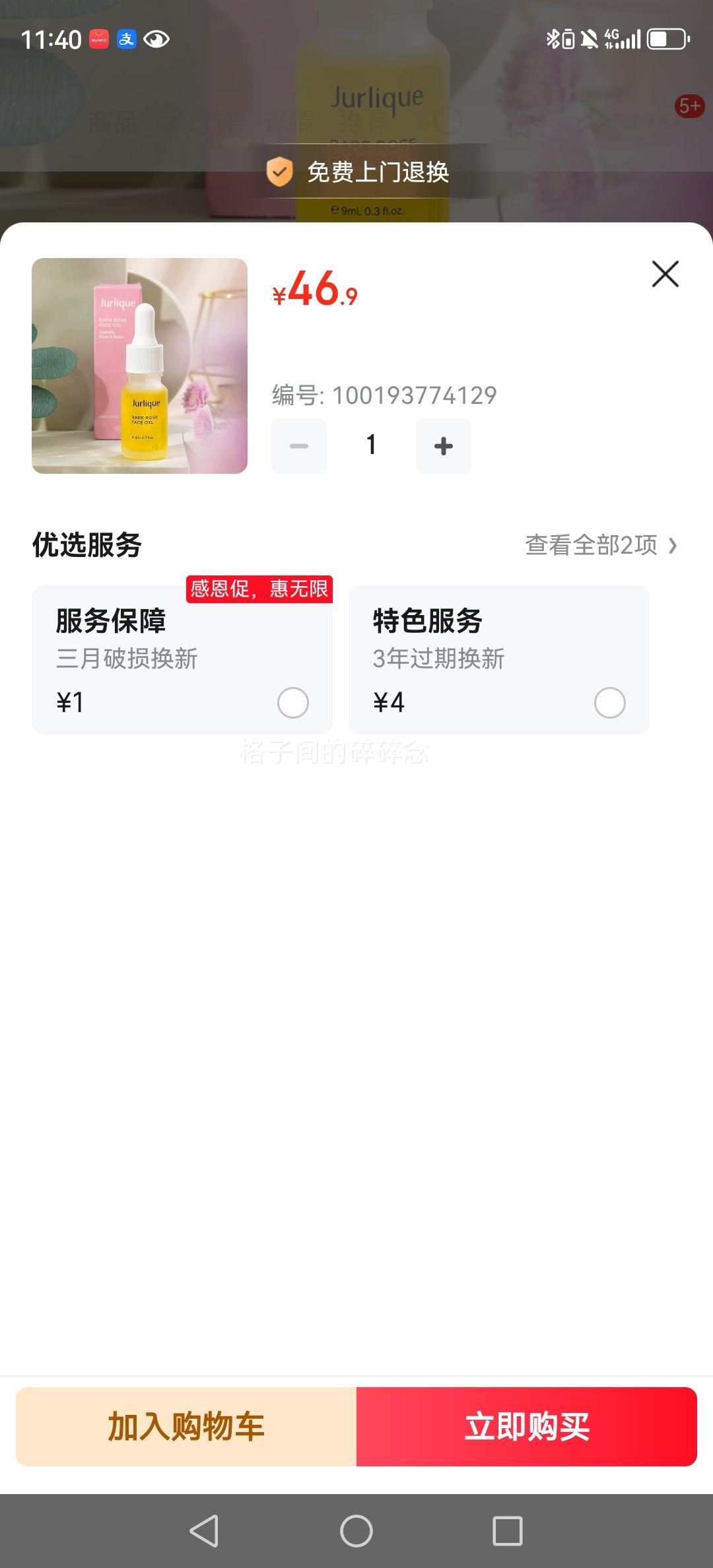Open Alipay from the status bar
Viewport: 713px width, 1568px height.
coord(126,40)
